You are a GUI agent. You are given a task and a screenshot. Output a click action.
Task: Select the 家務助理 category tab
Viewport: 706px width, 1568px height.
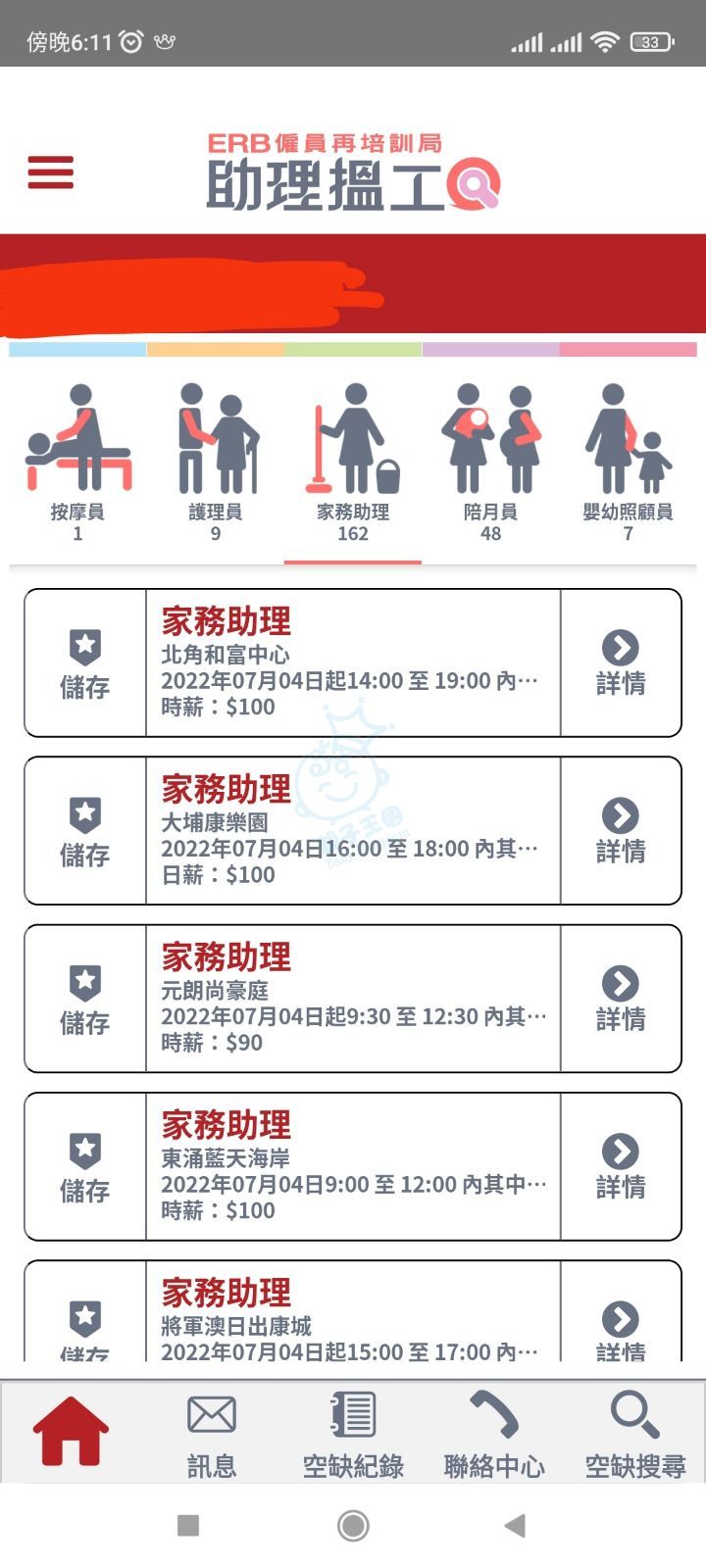click(x=353, y=463)
